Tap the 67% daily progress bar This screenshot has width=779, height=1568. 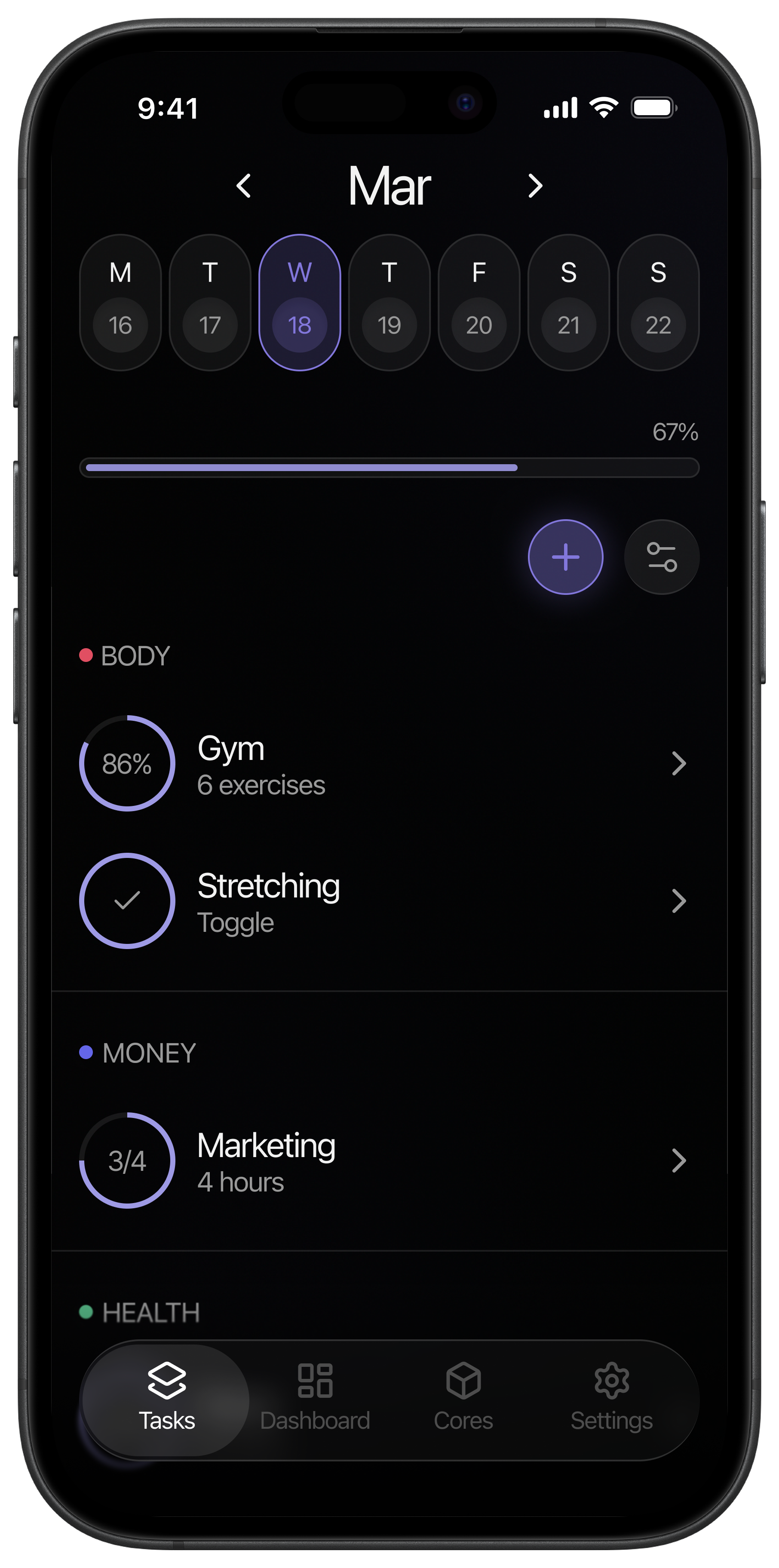[x=389, y=467]
